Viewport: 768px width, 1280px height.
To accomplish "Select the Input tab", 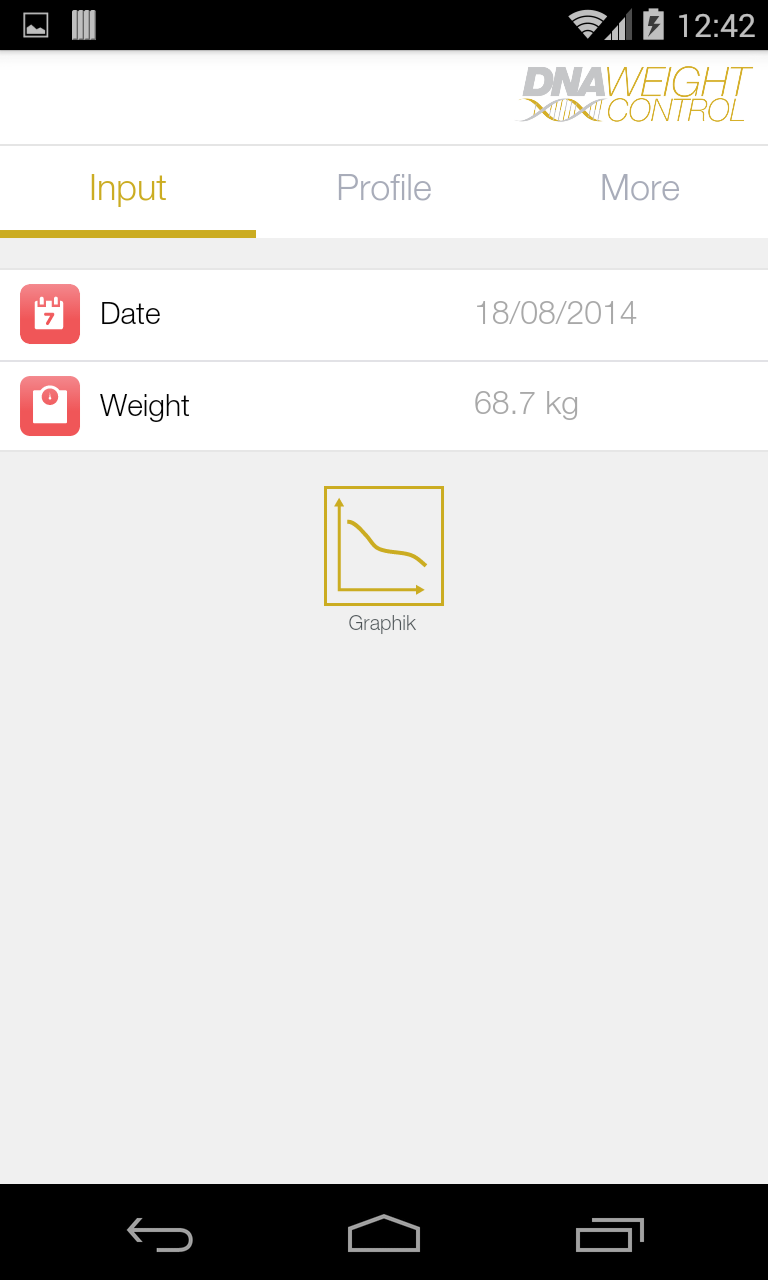I will pos(128,189).
